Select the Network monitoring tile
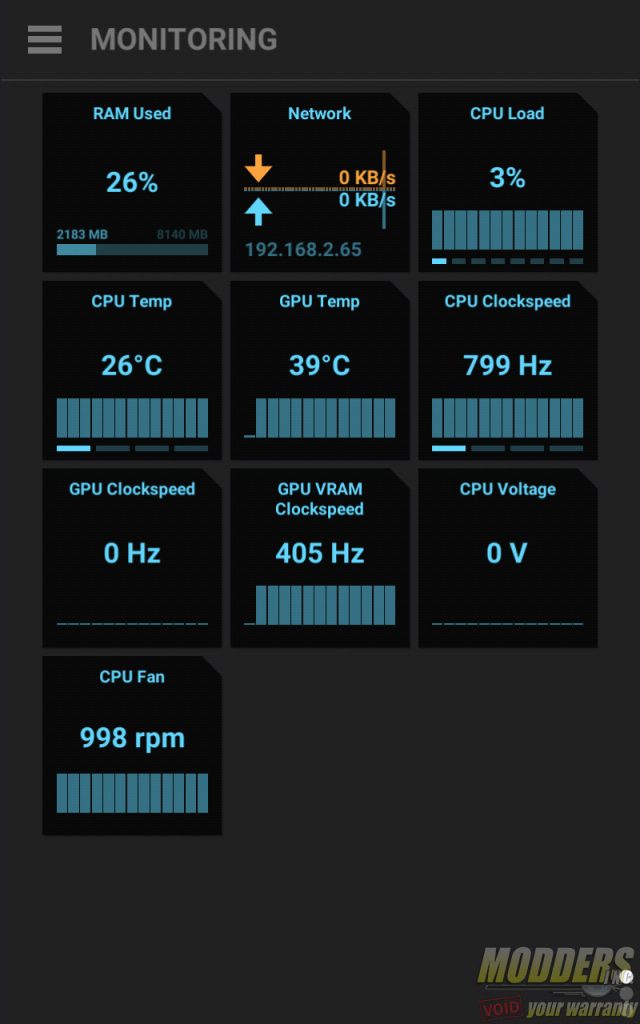Image resolution: width=640 pixels, height=1024 pixels. tap(320, 182)
